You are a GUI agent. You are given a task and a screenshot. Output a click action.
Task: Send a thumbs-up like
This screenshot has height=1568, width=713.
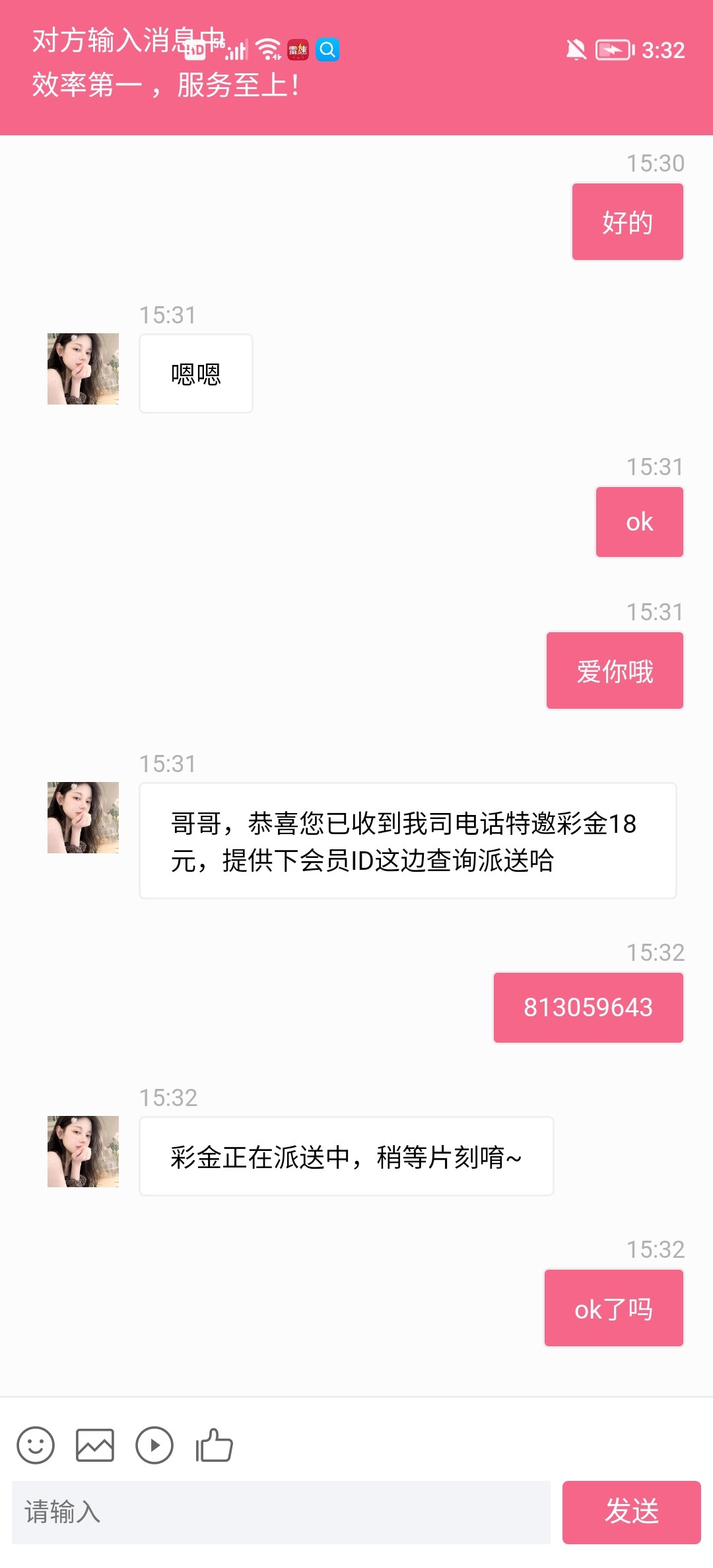pos(214,1445)
